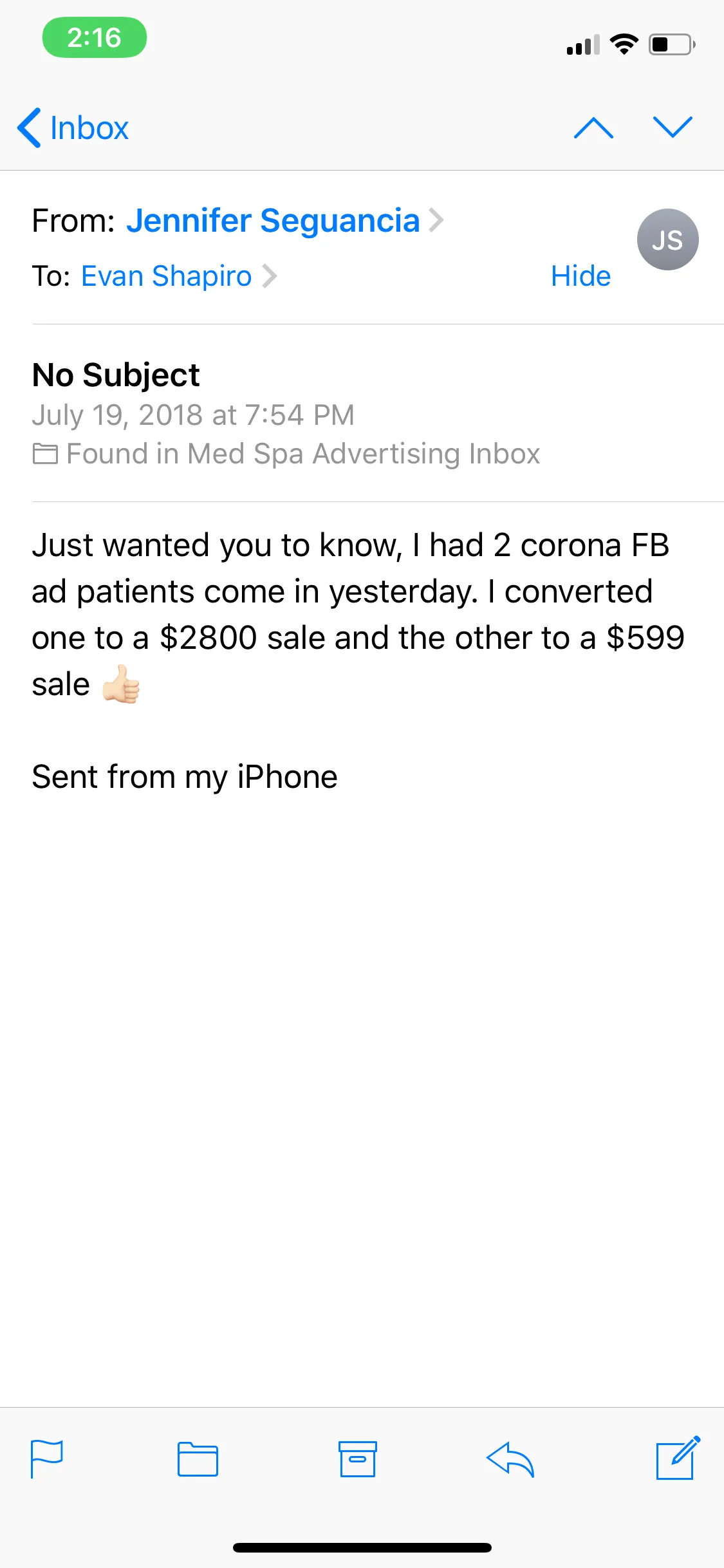Flag this email

pyautogui.click(x=47, y=1459)
